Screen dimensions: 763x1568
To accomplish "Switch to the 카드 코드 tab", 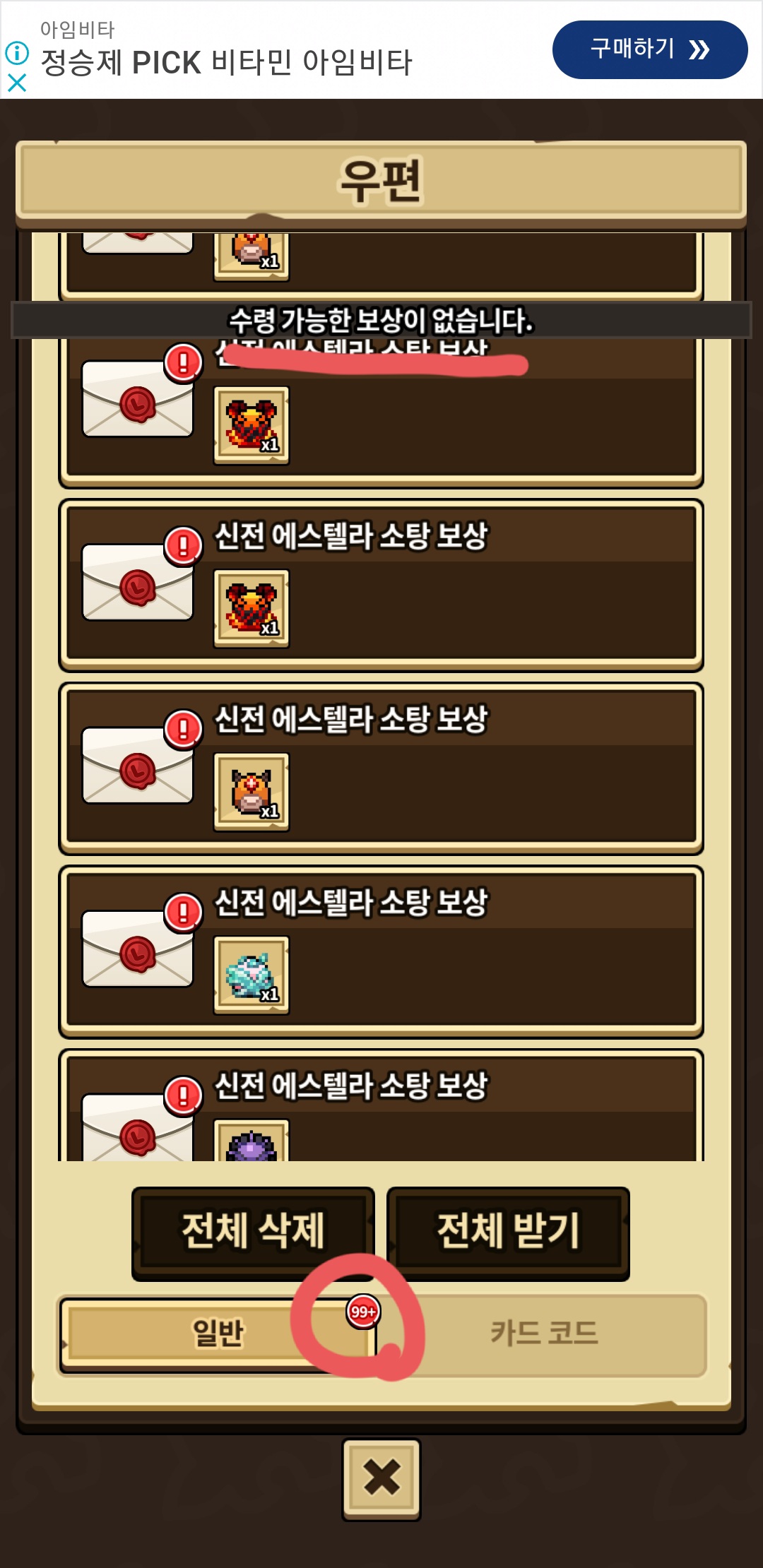I will [x=544, y=1334].
